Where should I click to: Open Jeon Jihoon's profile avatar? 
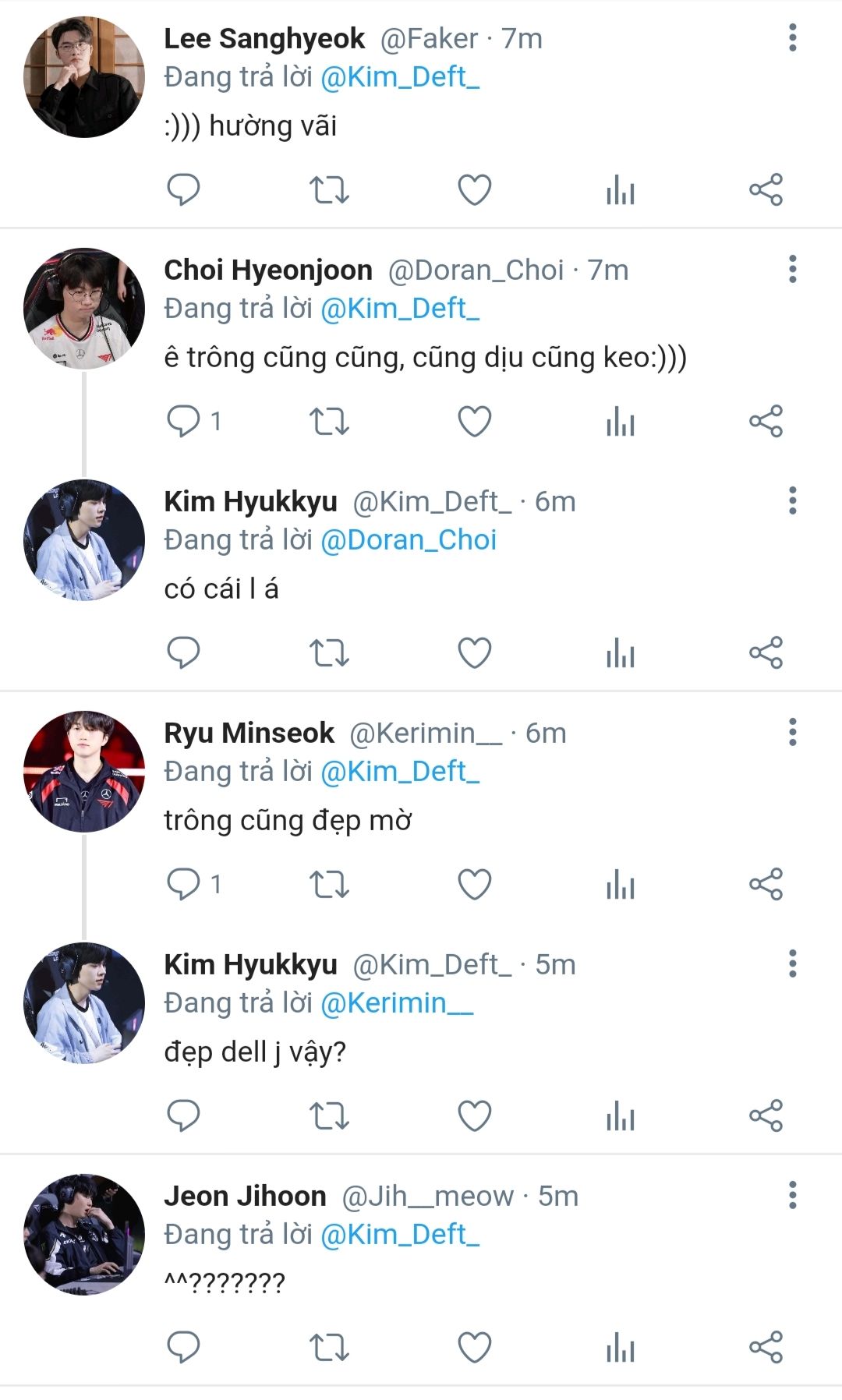click(x=84, y=1234)
